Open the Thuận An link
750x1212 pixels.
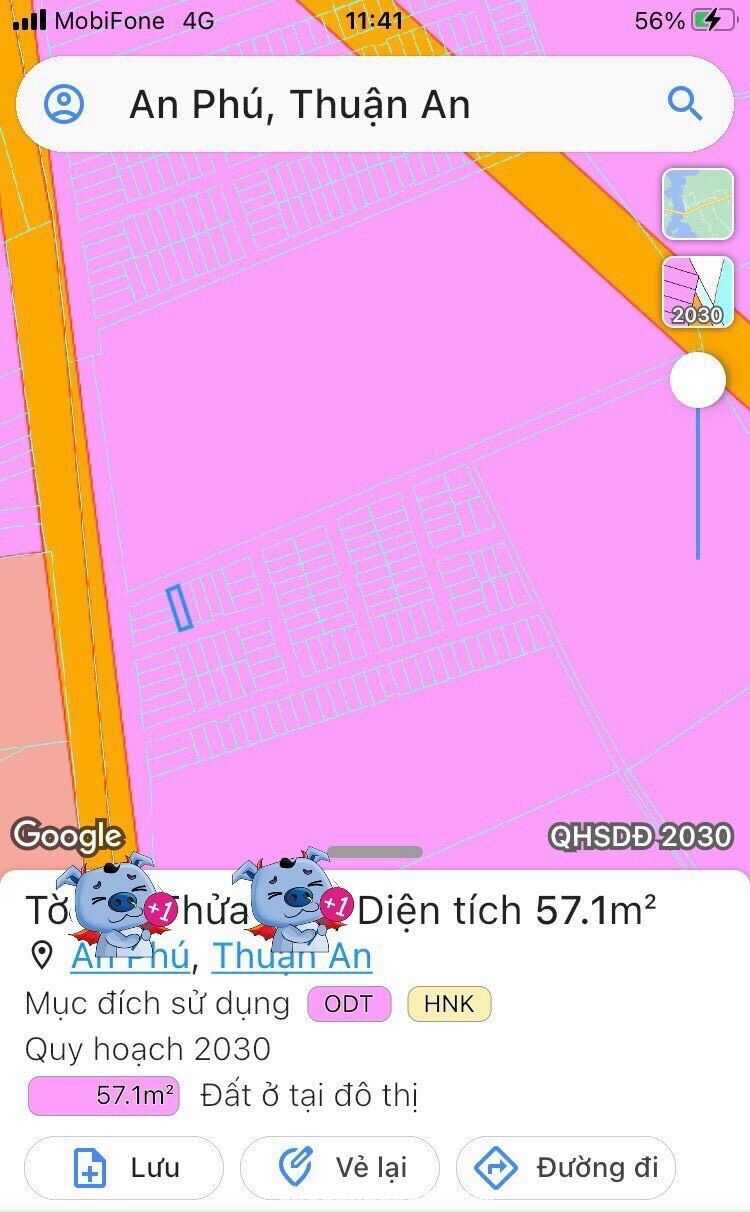[x=292, y=956]
